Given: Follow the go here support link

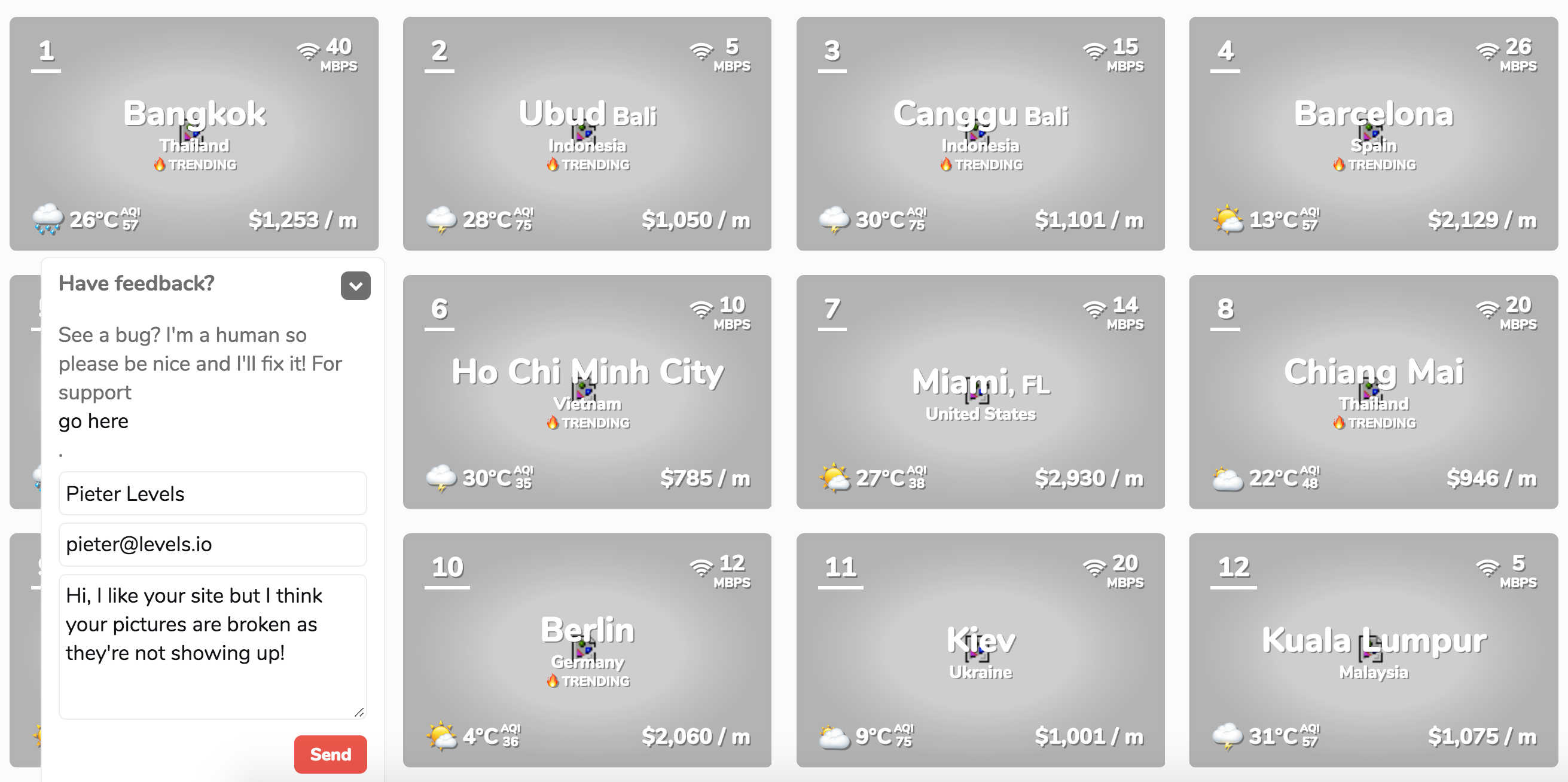Looking at the screenshot, I should (x=93, y=421).
